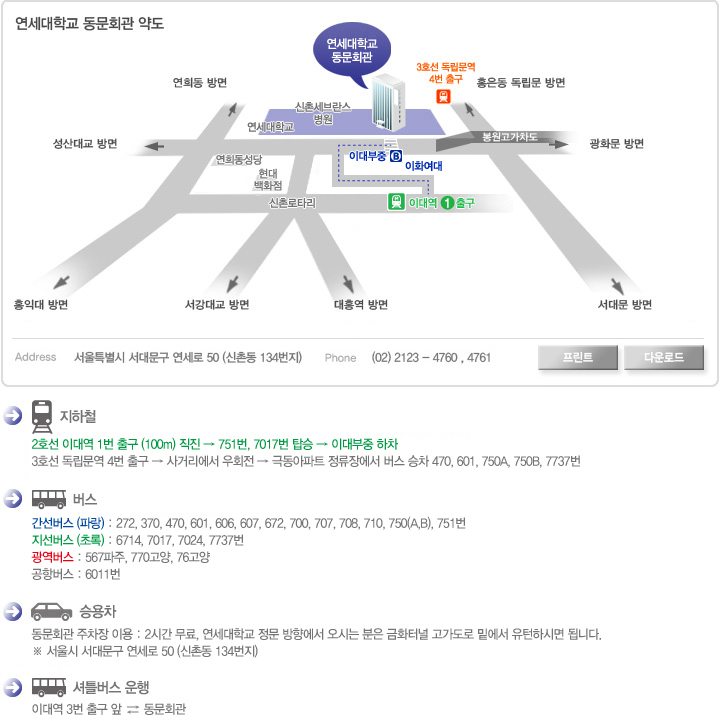This screenshot has height=721, width=720.
Task: Tap the 프린트 (print) button
Action: pyautogui.click(x=578, y=358)
